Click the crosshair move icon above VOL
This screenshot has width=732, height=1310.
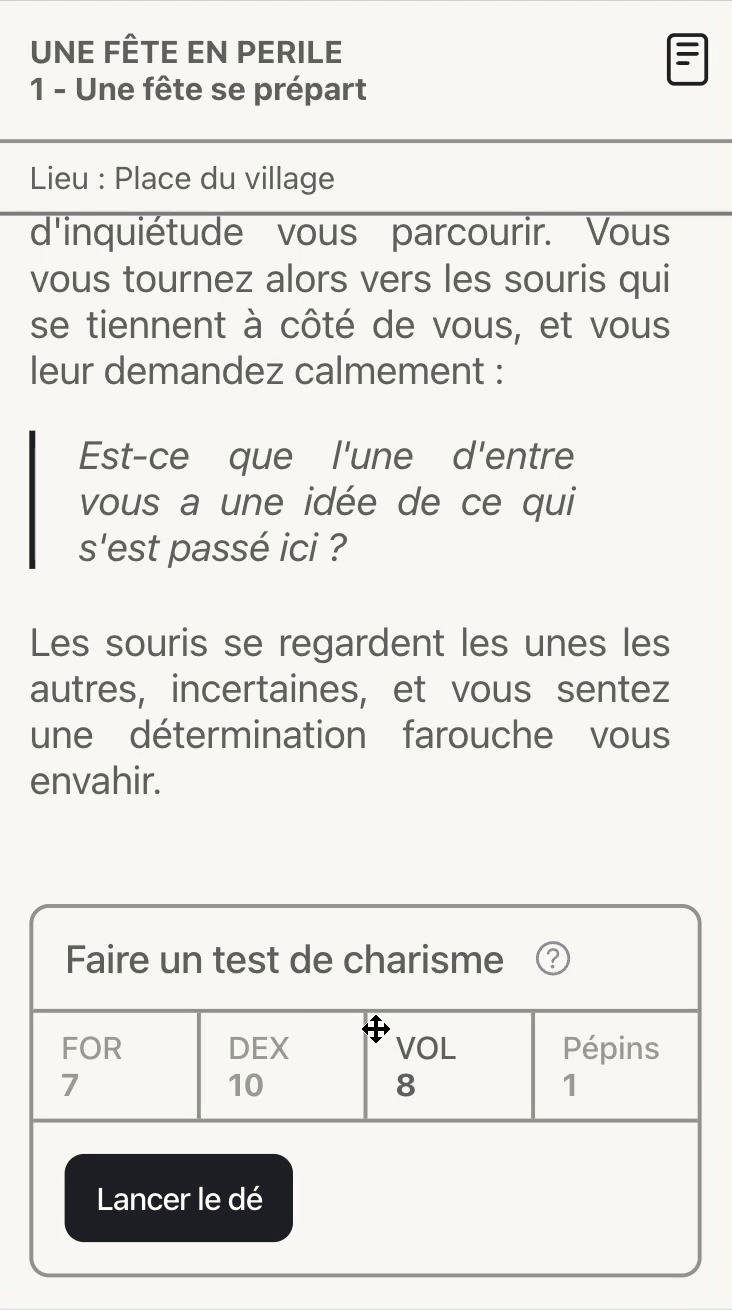point(376,1029)
